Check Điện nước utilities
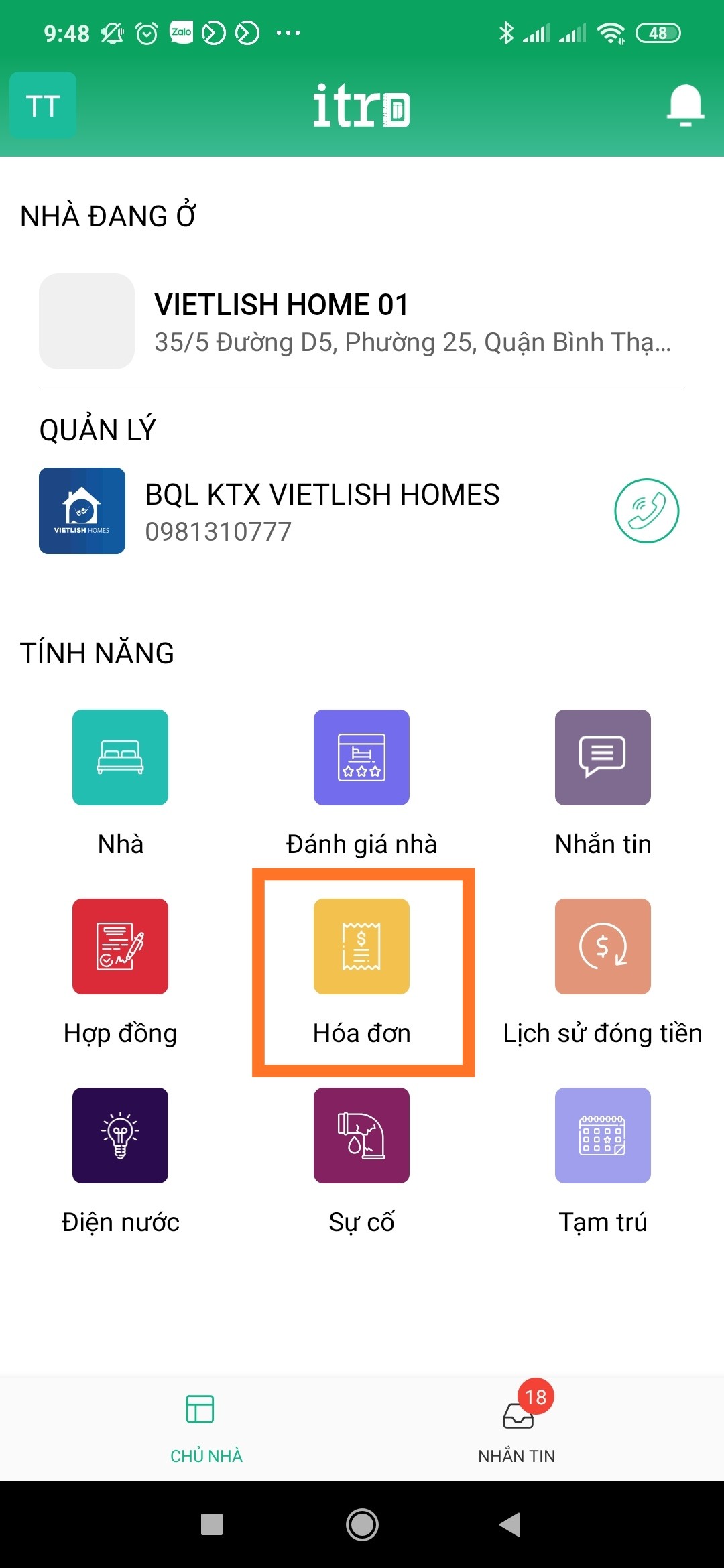This screenshot has height=1568, width=724. click(120, 1136)
